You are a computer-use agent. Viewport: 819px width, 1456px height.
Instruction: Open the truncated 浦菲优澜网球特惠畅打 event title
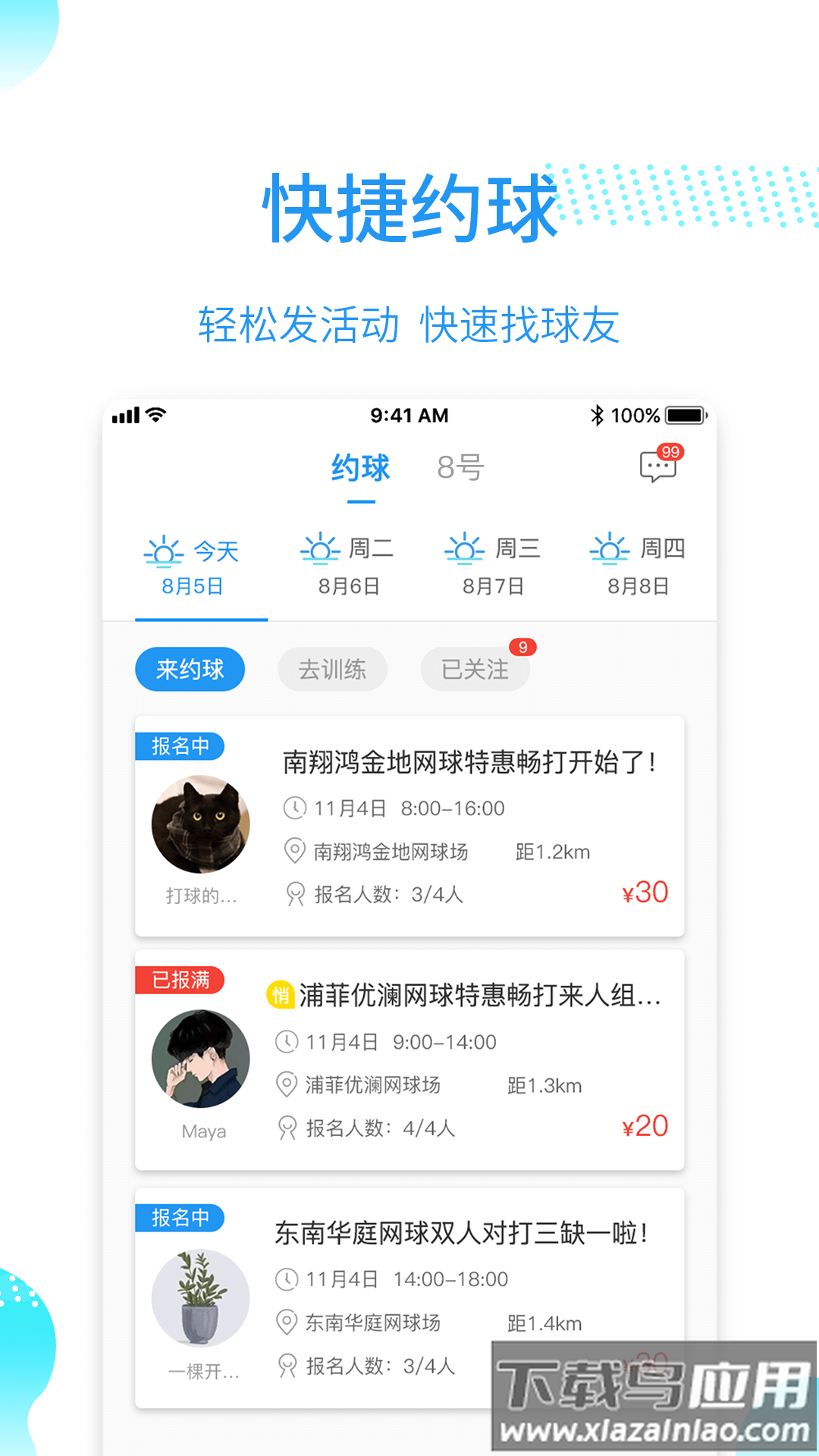[485, 998]
